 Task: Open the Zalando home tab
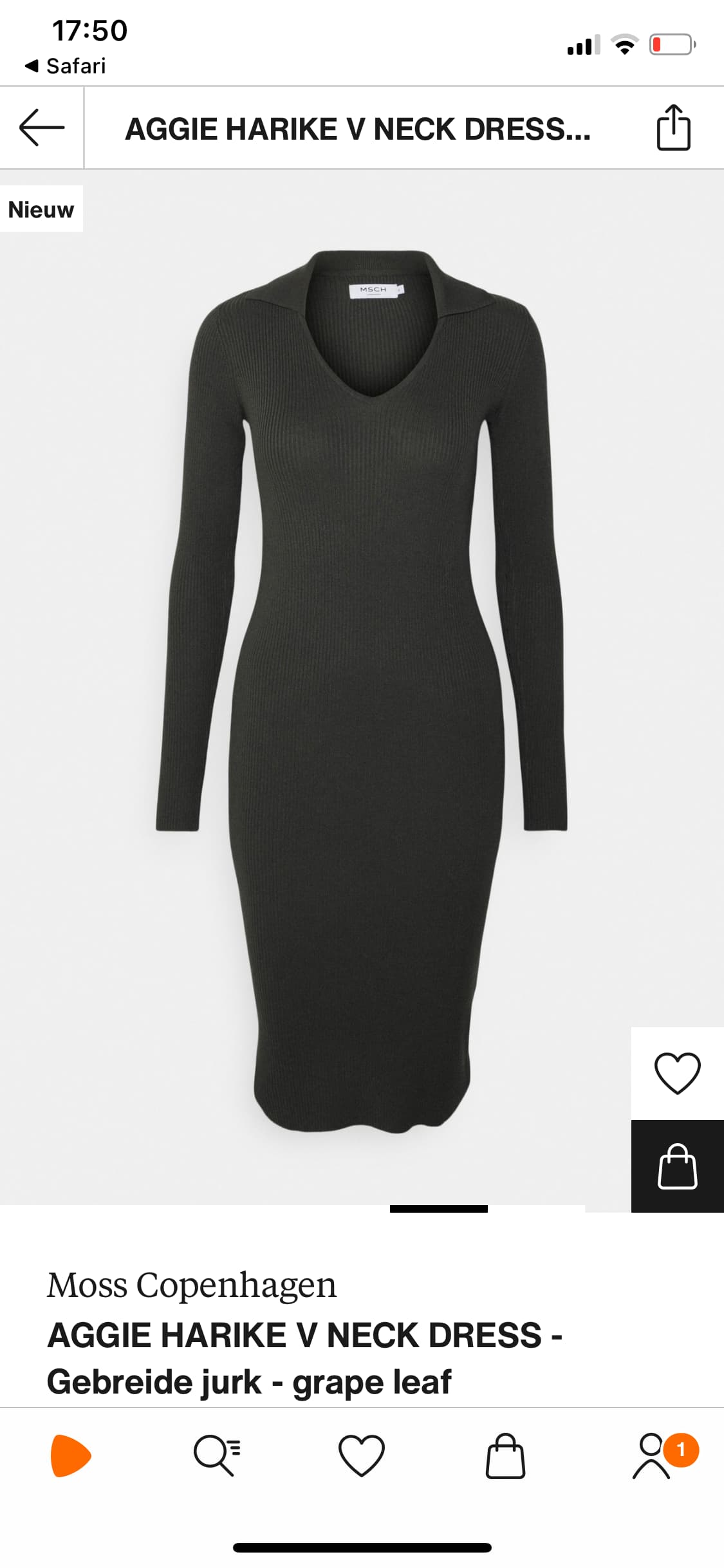point(71,1455)
